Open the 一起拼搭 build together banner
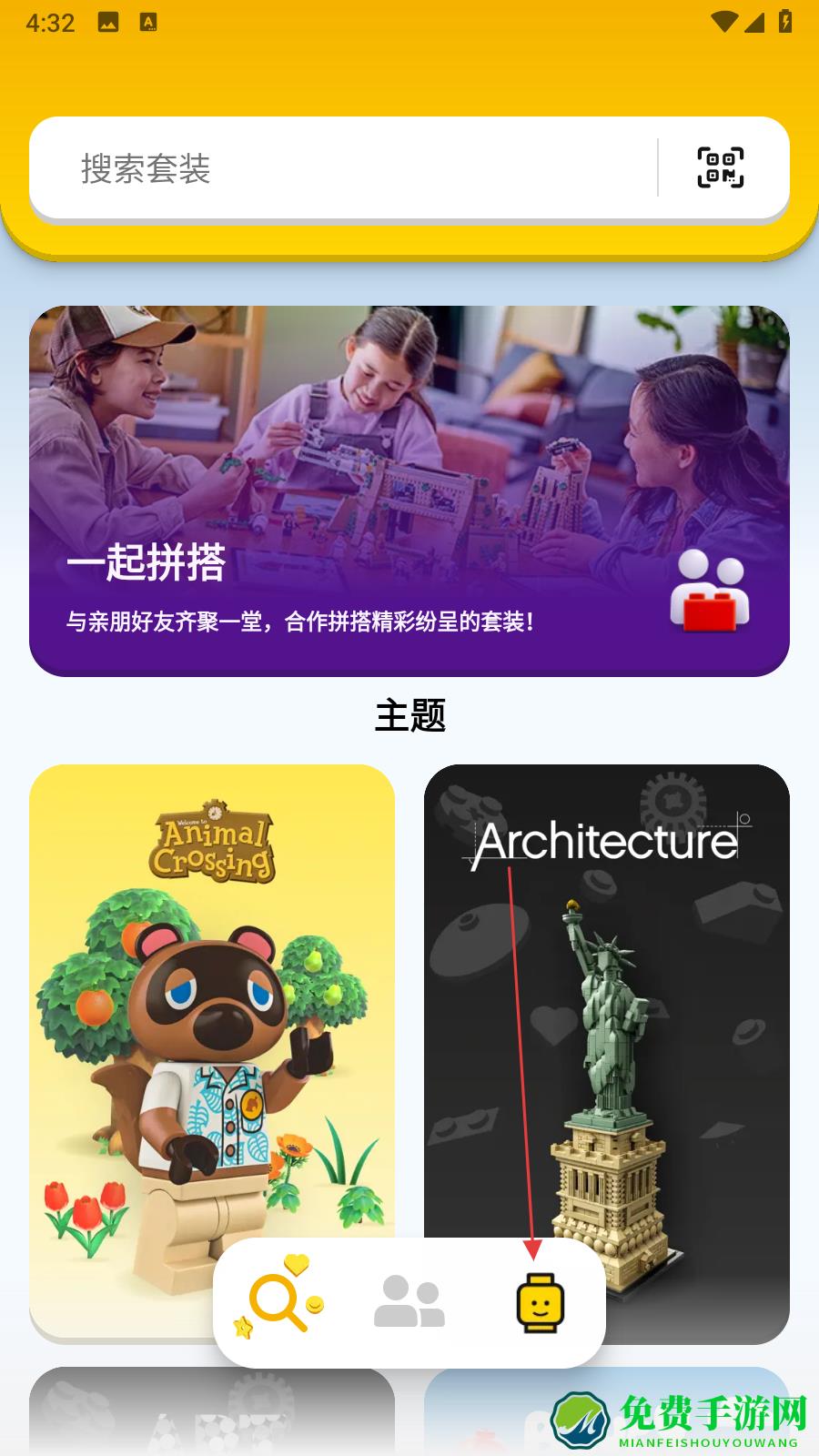Screen dimensions: 819x1456 pyautogui.click(x=409, y=491)
